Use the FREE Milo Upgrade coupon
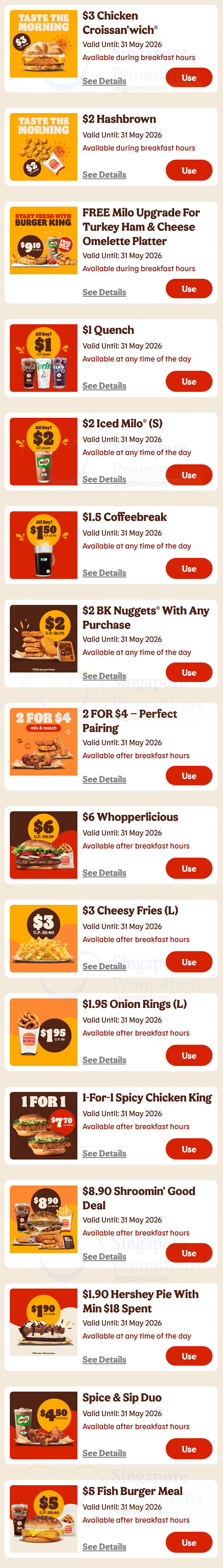The width and height of the screenshot is (223, 1568). (189, 289)
